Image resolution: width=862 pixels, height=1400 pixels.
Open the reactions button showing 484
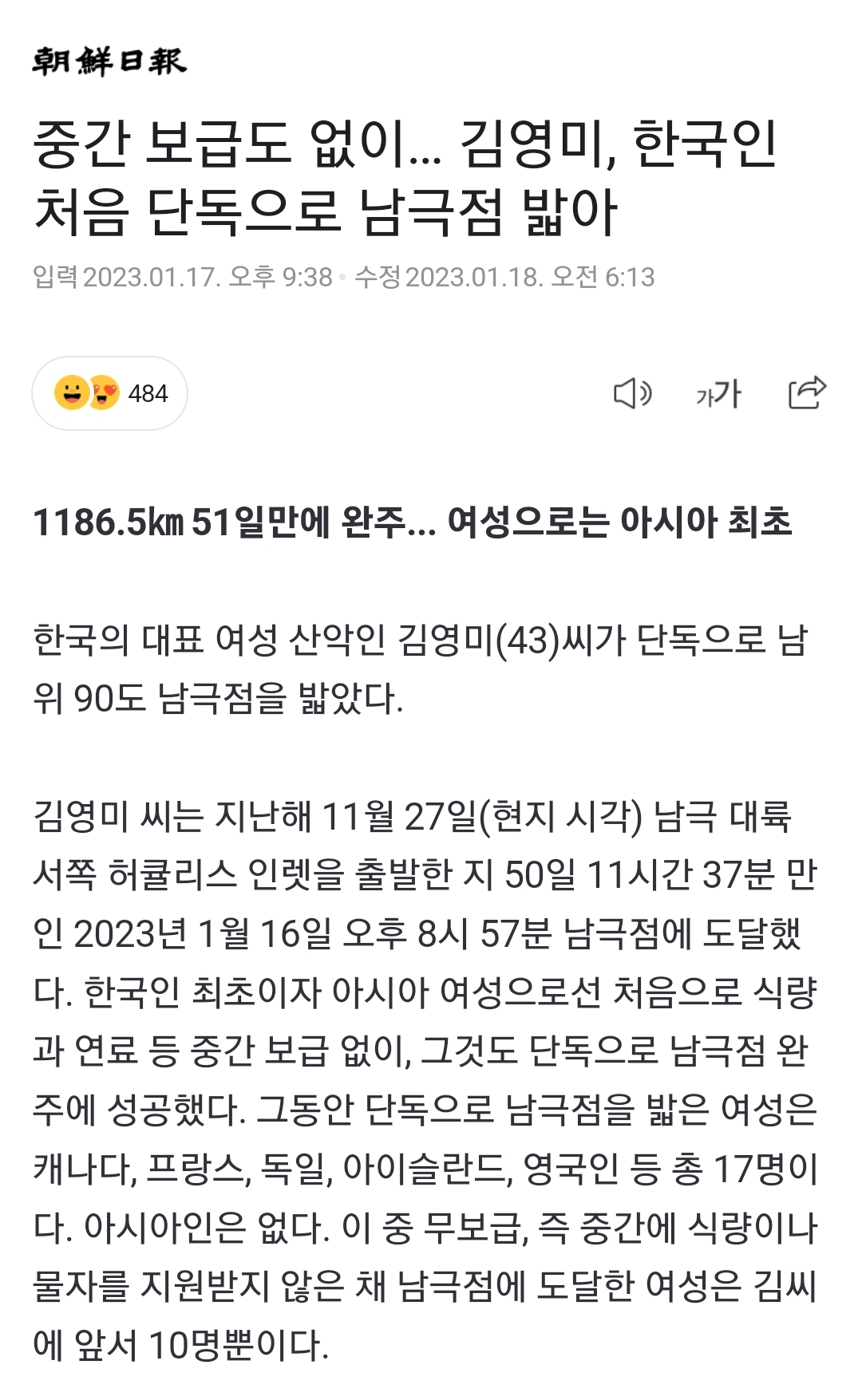click(110, 393)
